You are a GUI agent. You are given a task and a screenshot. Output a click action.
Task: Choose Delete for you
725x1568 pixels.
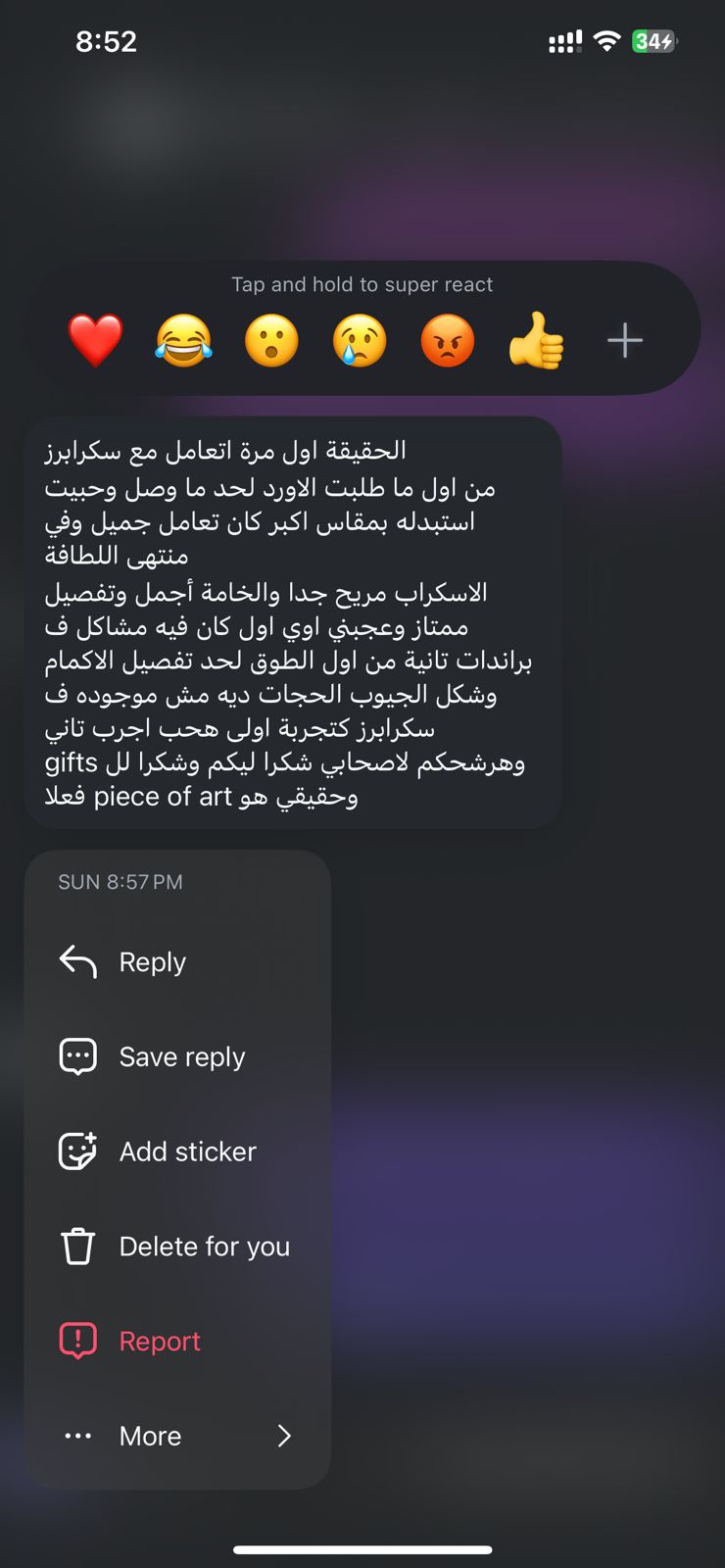tap(204, 1247)
